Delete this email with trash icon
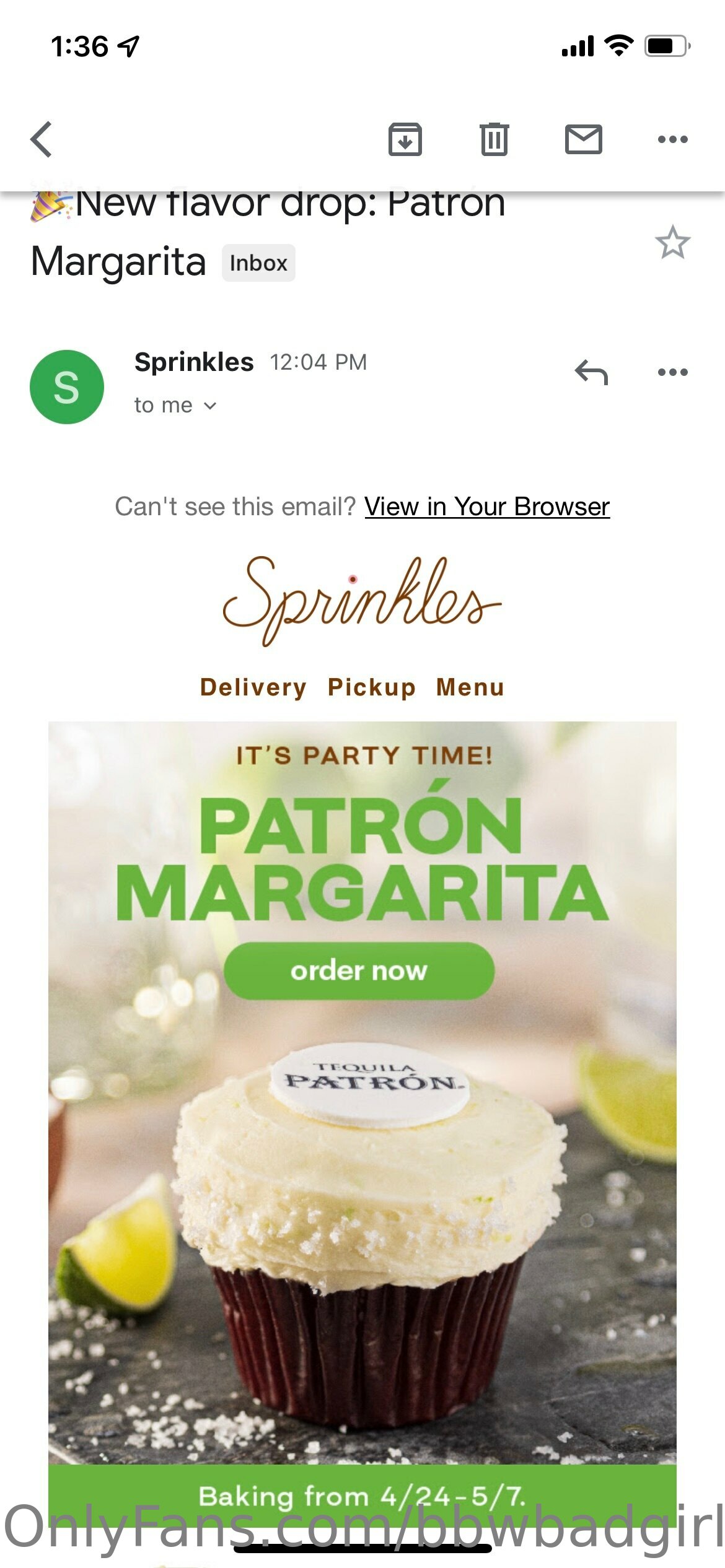Screen dimensions: 725x1568 click(x=494, y=139)
